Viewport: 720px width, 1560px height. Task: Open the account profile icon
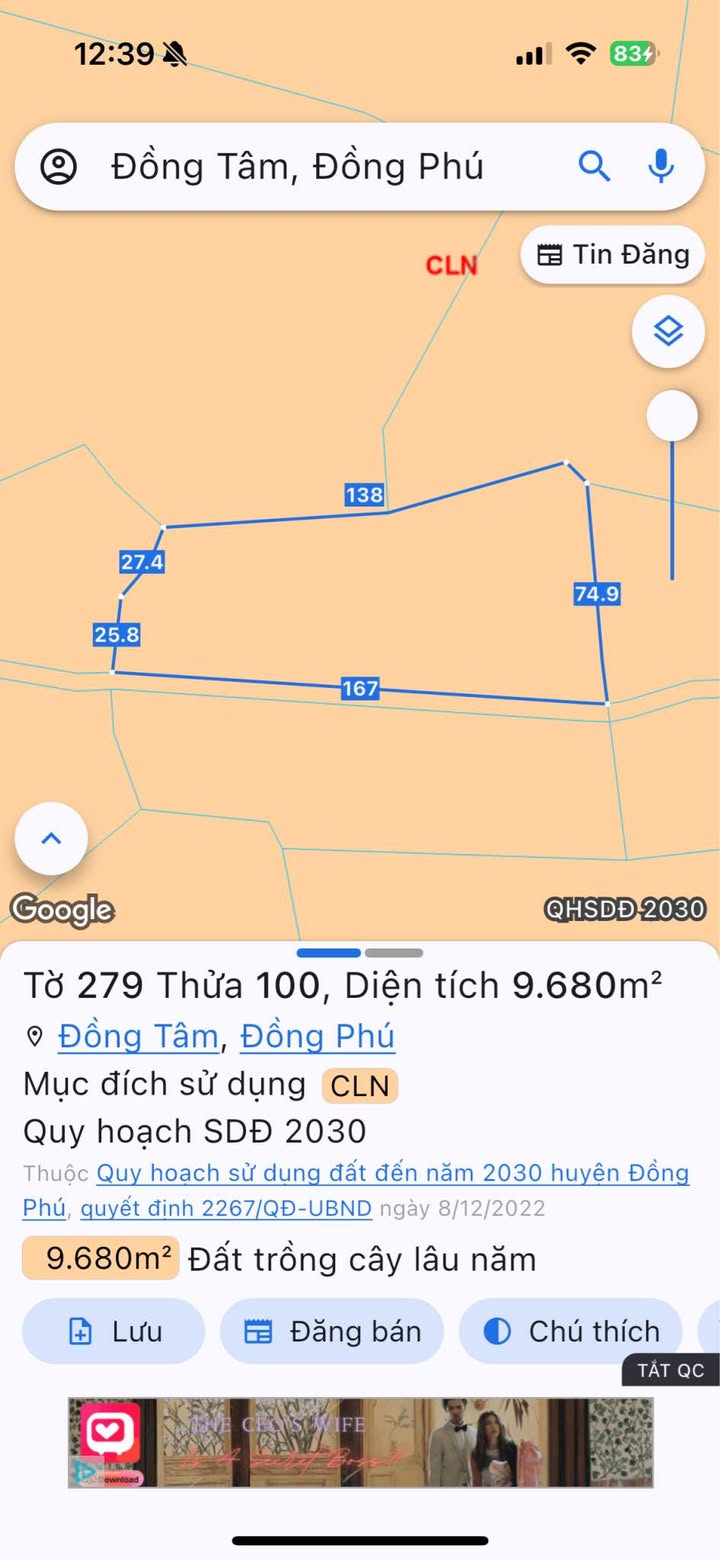point(59,166)
